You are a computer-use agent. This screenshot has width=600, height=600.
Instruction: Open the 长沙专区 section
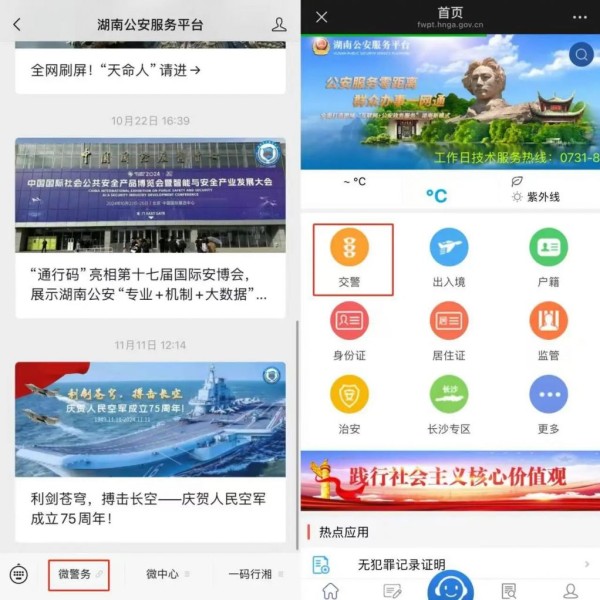point(449,404)
